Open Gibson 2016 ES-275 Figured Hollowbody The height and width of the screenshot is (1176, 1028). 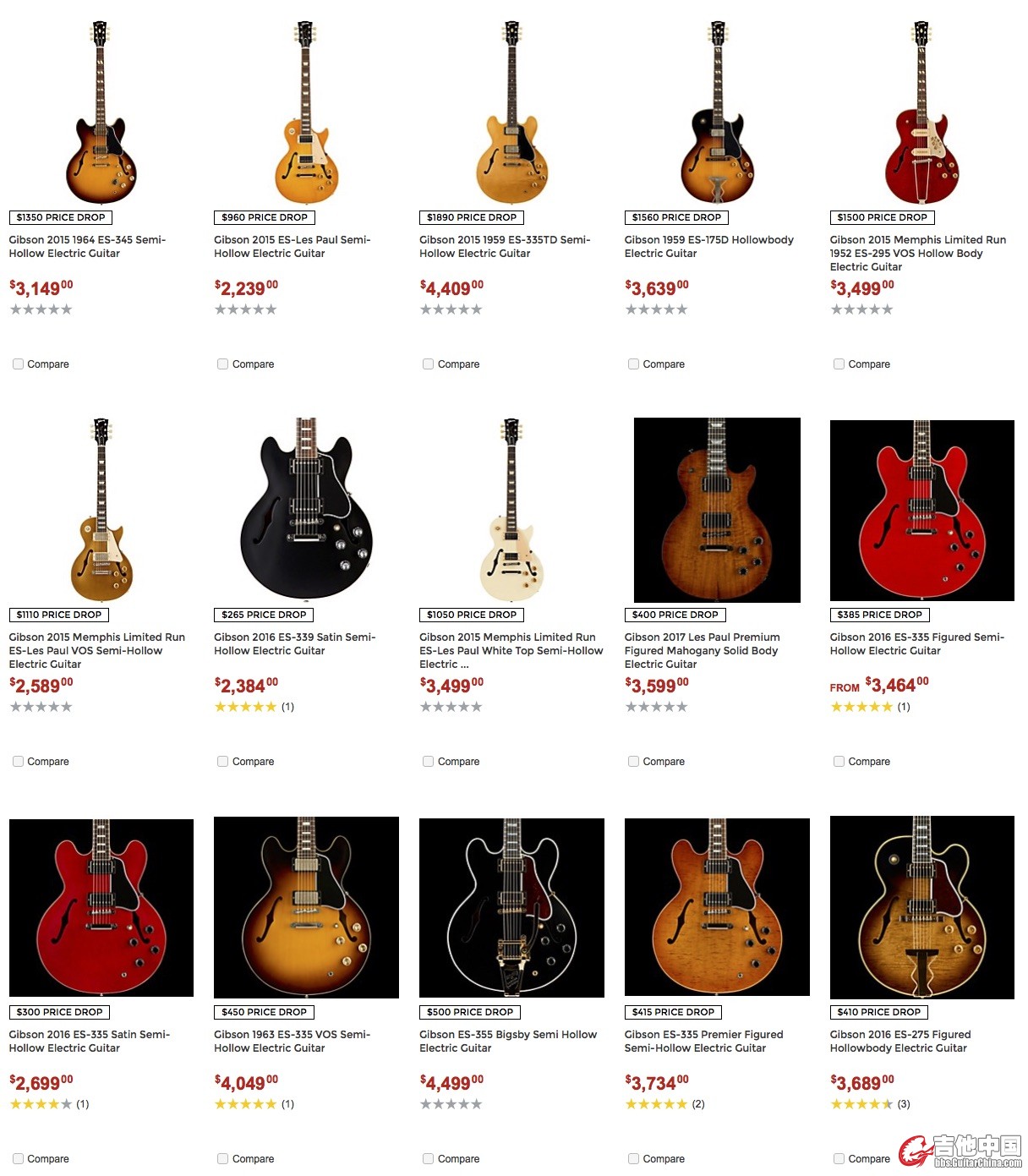(x=899, y=1041)
